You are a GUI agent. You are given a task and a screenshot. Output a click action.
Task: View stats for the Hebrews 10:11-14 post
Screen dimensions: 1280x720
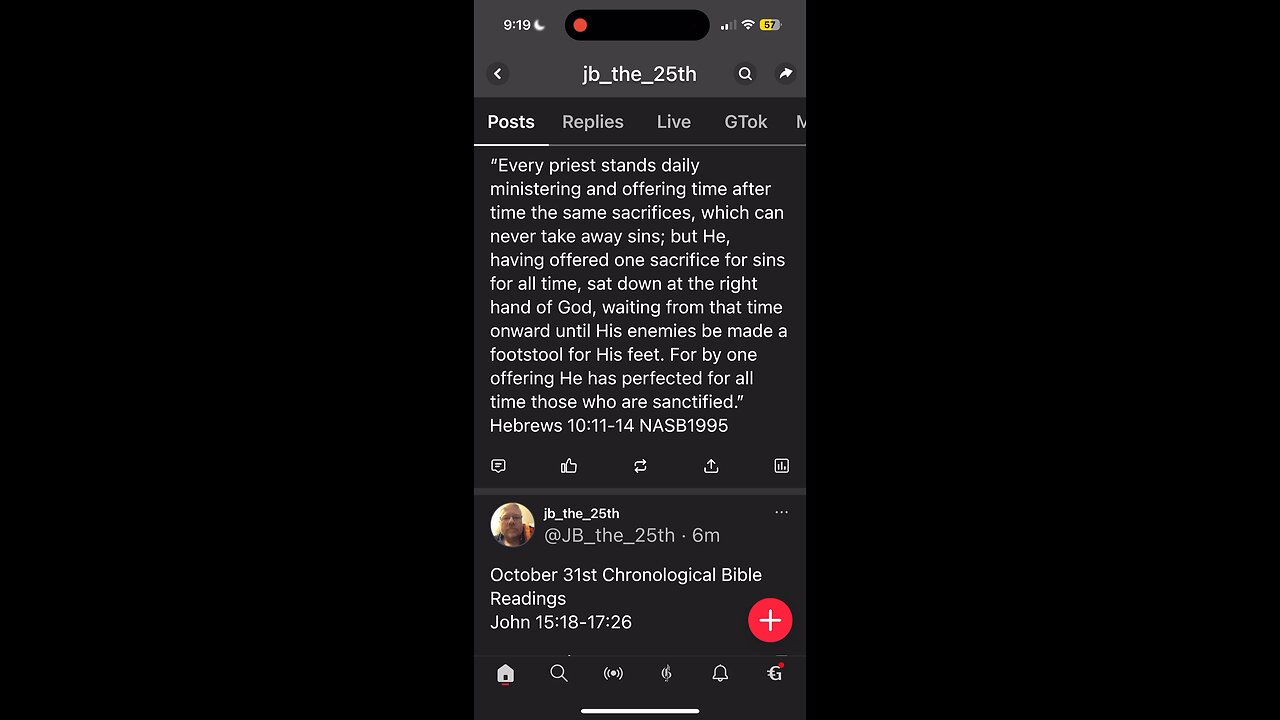[x=782, y=466]
